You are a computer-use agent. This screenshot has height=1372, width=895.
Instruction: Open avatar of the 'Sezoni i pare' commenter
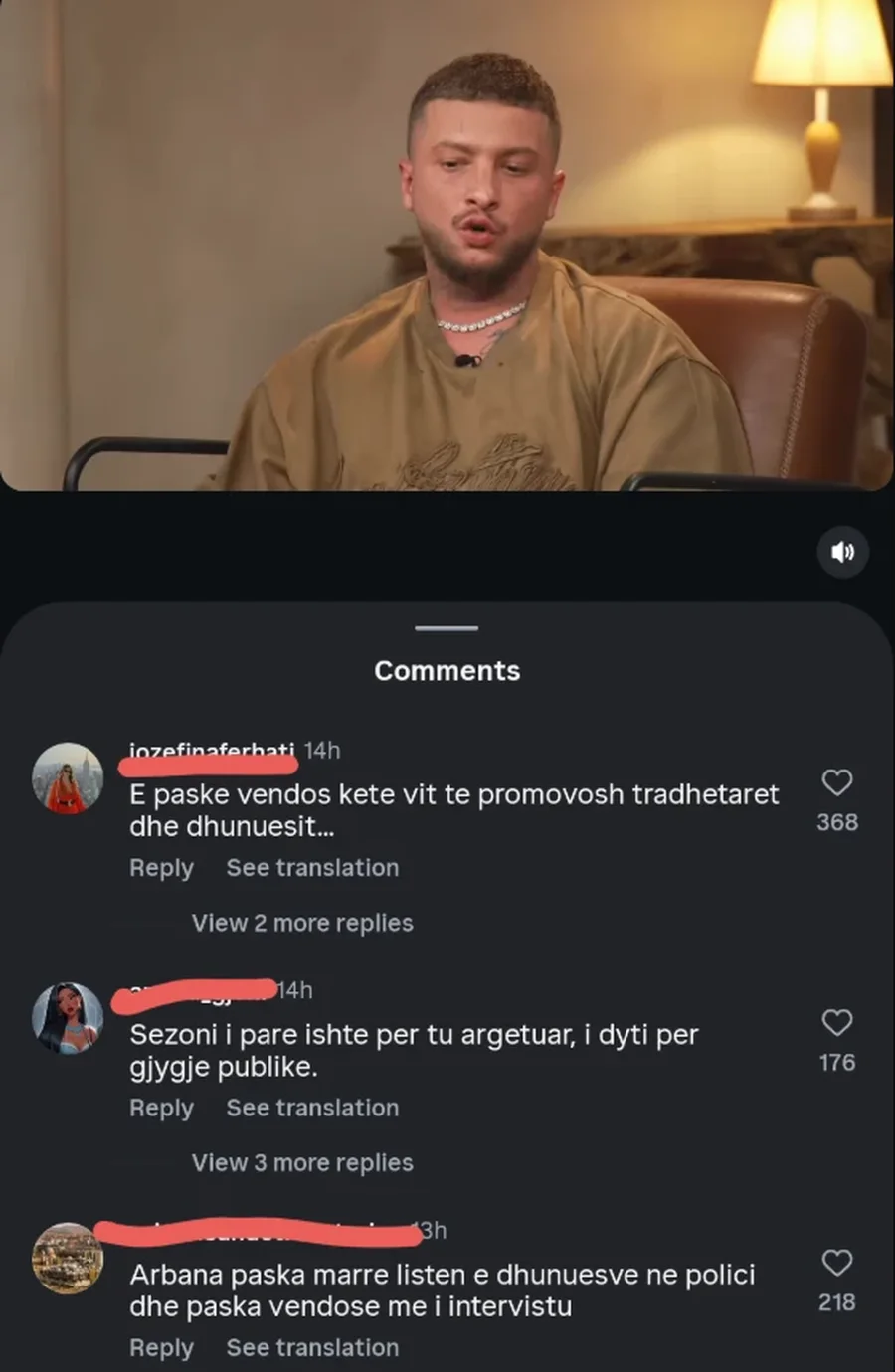click(68, 1018)
